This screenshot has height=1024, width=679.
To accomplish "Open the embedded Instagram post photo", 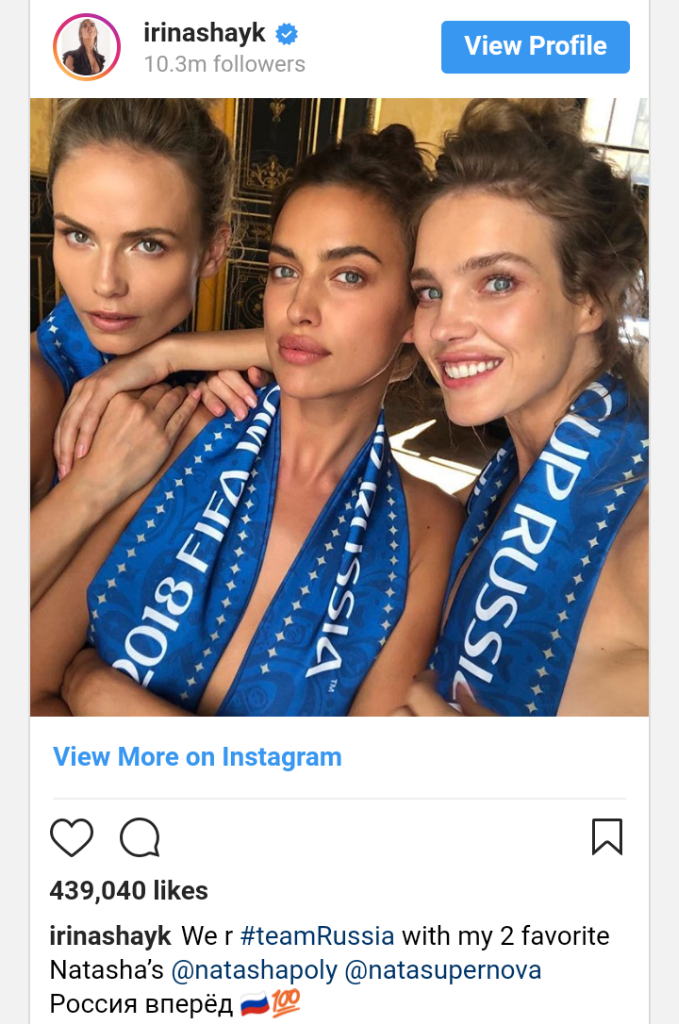I will pyautogui.click(x=339, y=407).
